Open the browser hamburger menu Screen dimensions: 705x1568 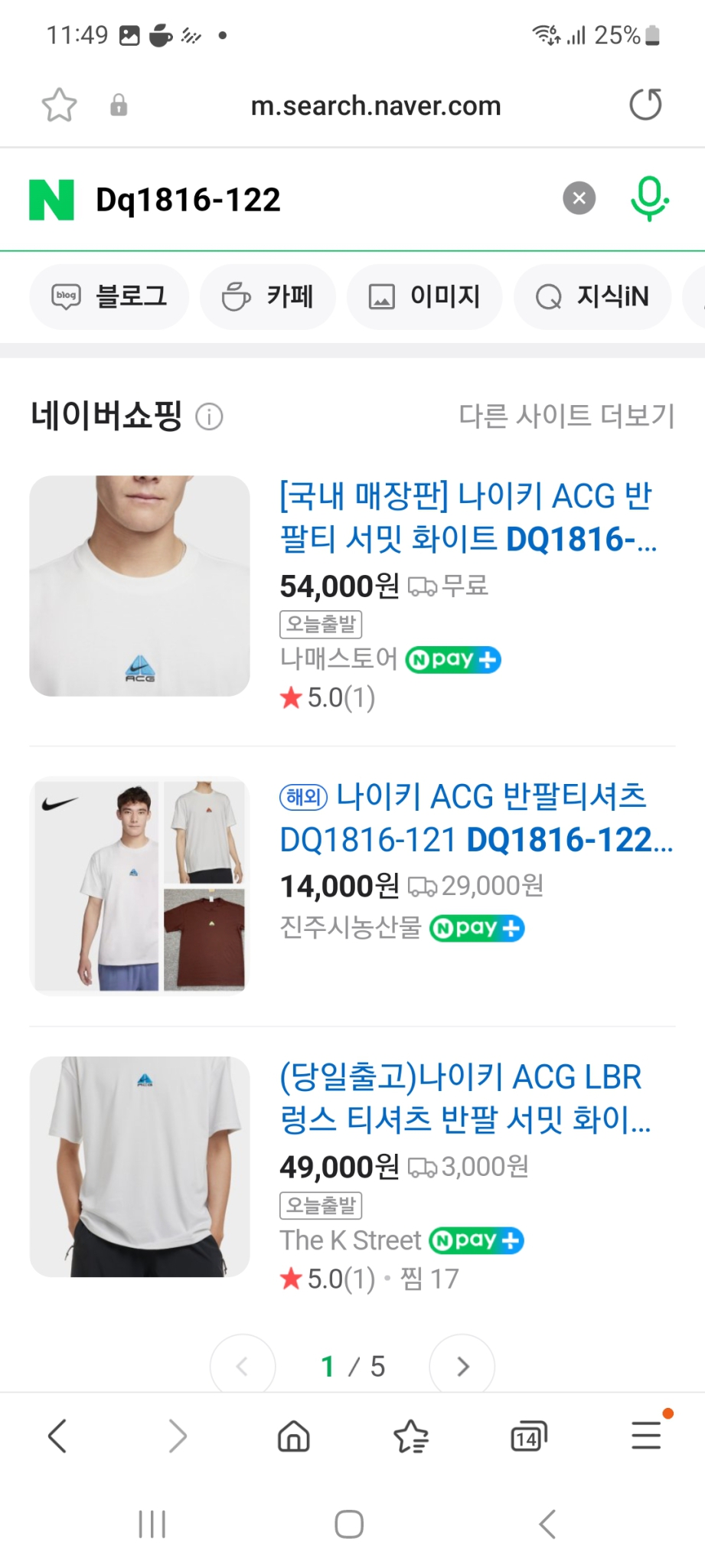647,1436
